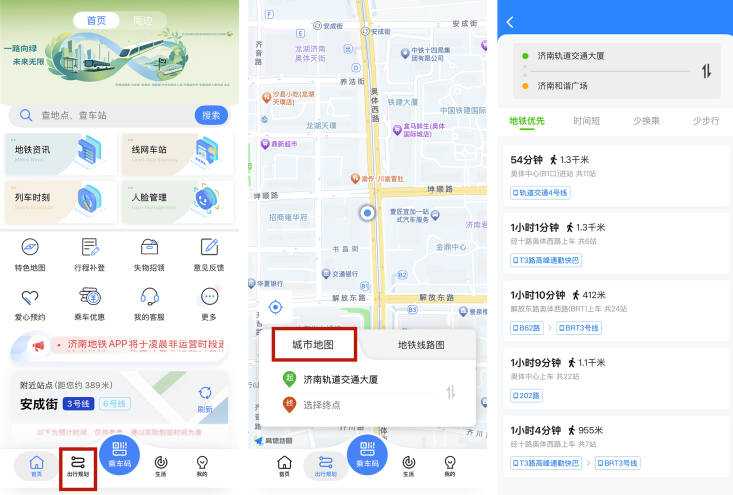Tap 更多 for more services
The image size is (733, 495).
(x=209, y=304)
